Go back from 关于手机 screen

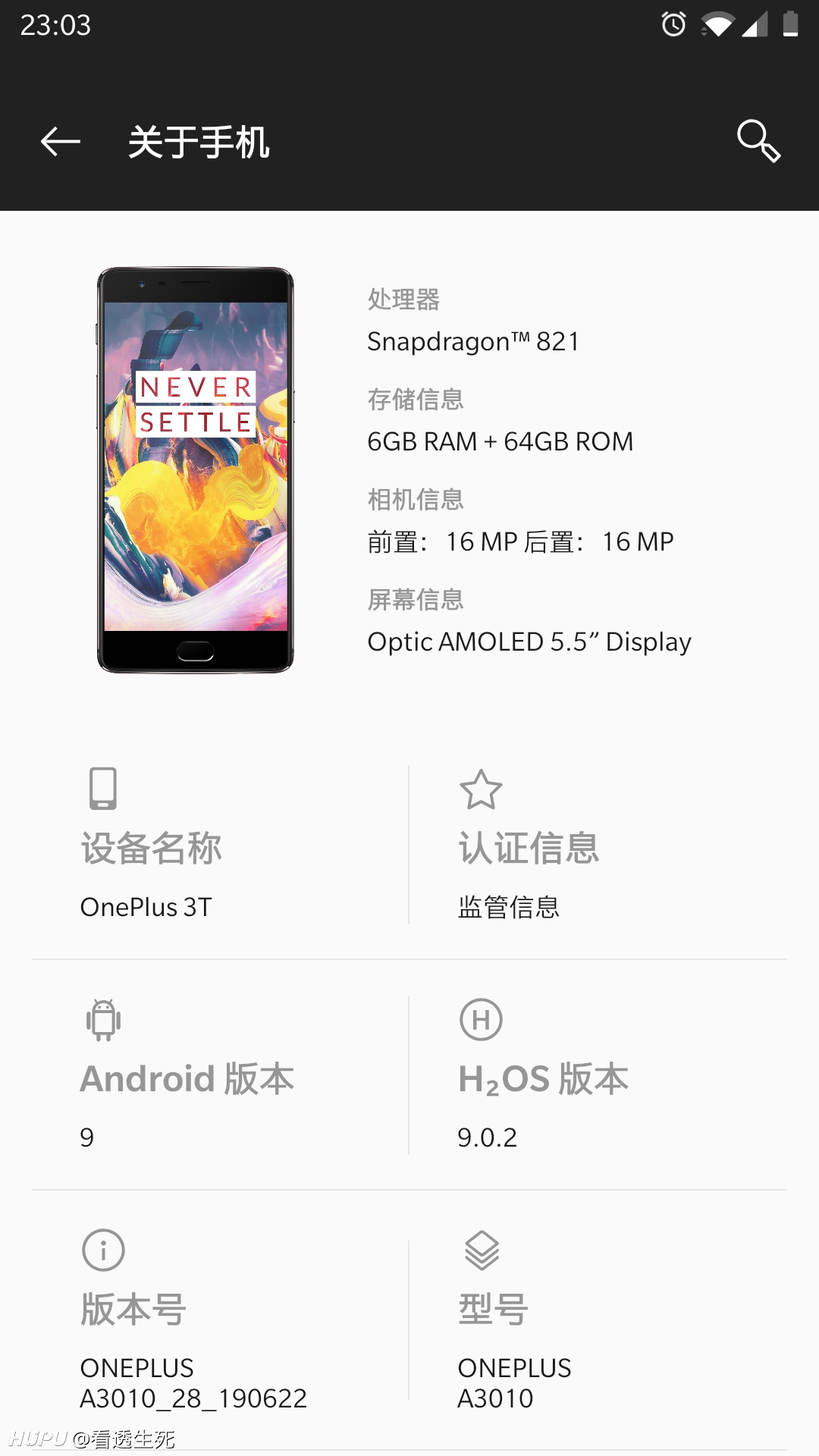pos(60,141)
